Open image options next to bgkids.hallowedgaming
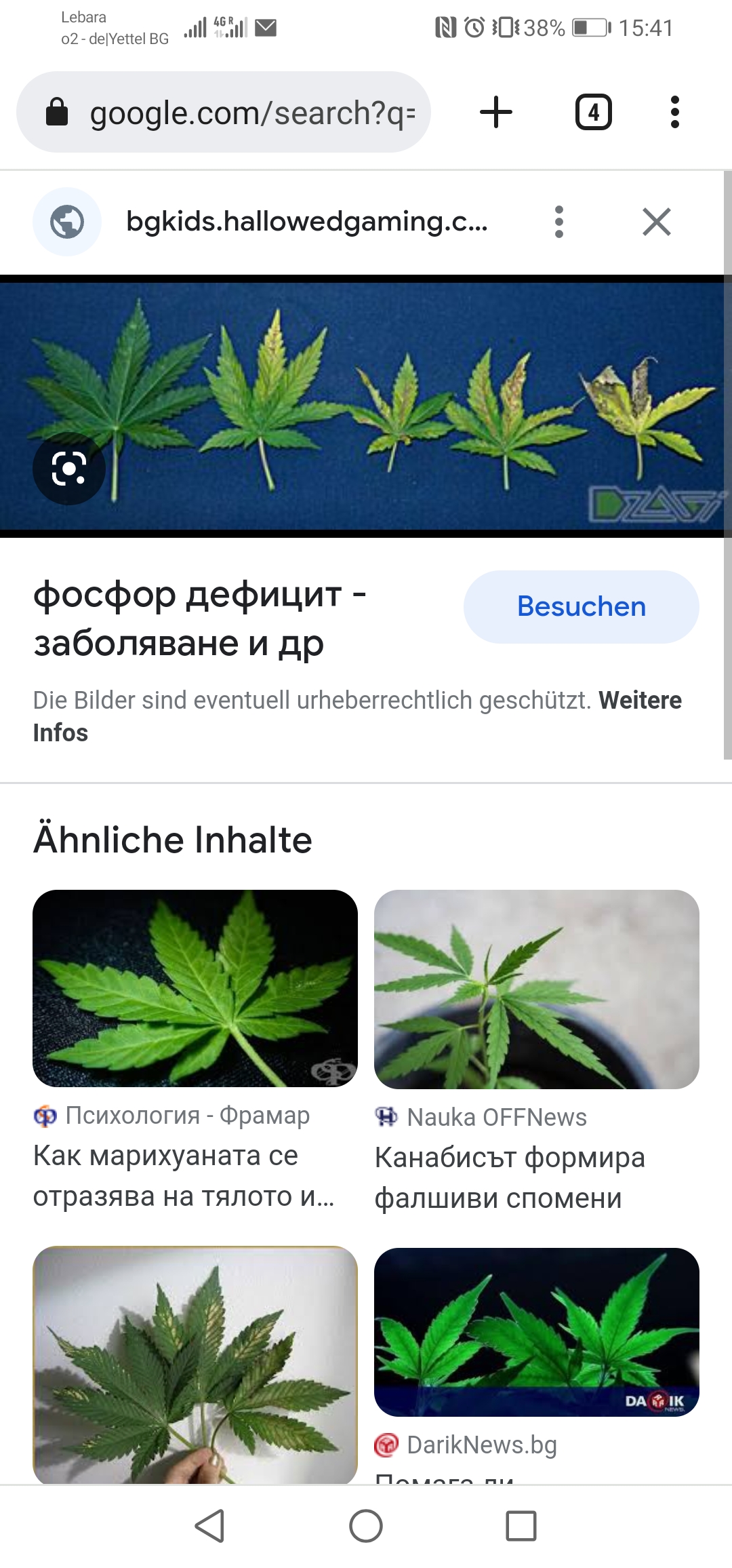 click(x=559, y=222)
